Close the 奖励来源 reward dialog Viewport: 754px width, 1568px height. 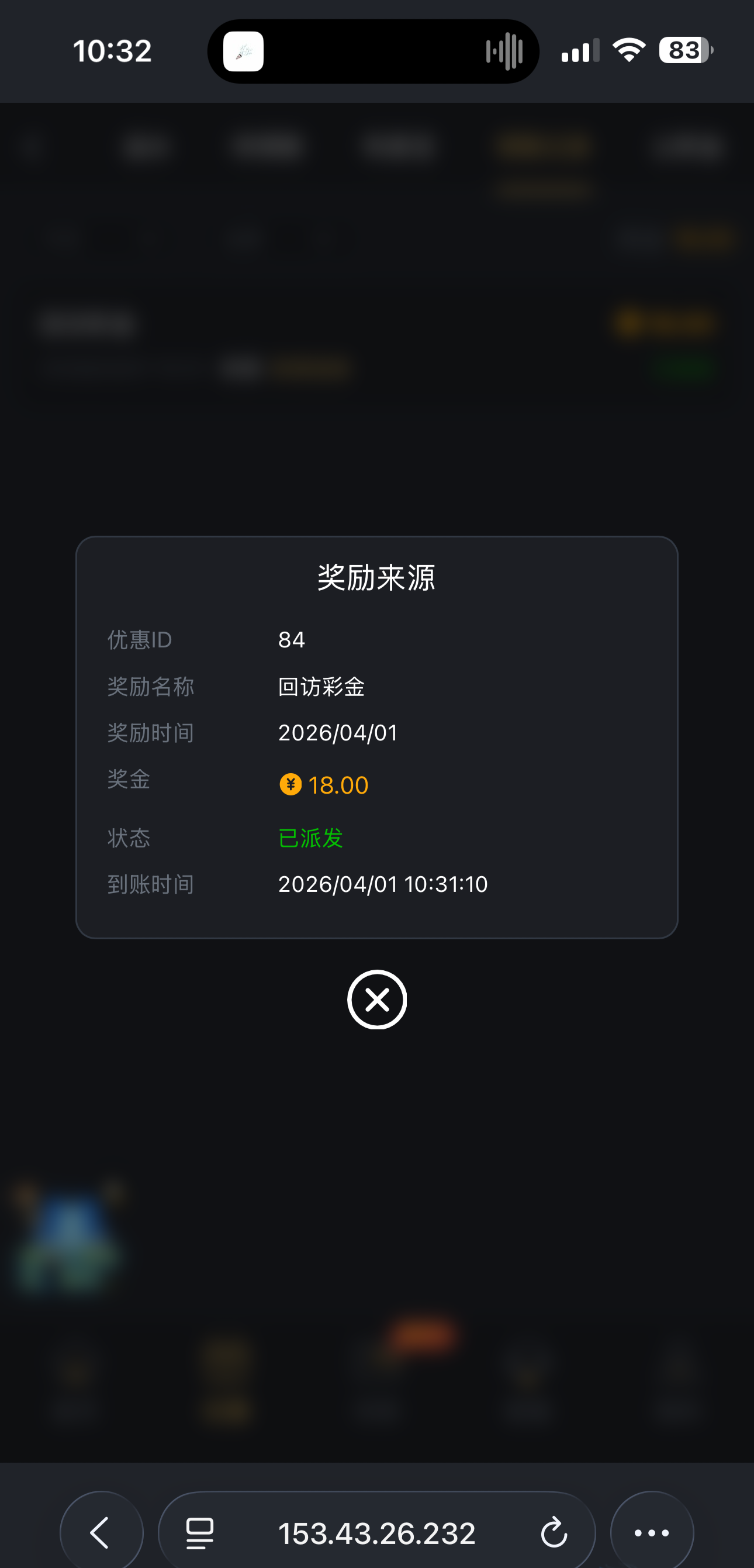click(x=376, y=1000)
